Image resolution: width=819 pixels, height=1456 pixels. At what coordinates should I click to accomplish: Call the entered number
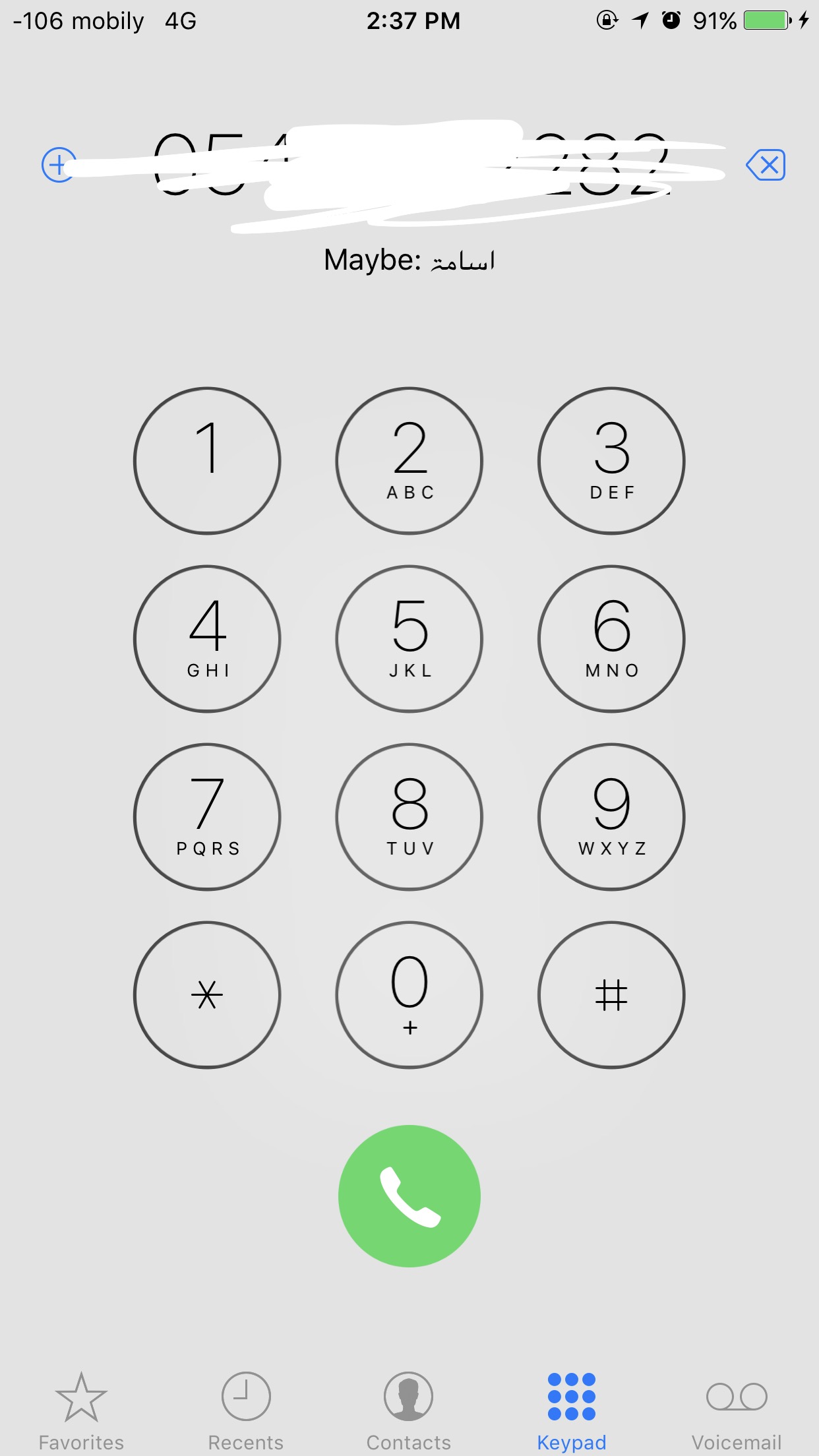tap(409, 1196)
